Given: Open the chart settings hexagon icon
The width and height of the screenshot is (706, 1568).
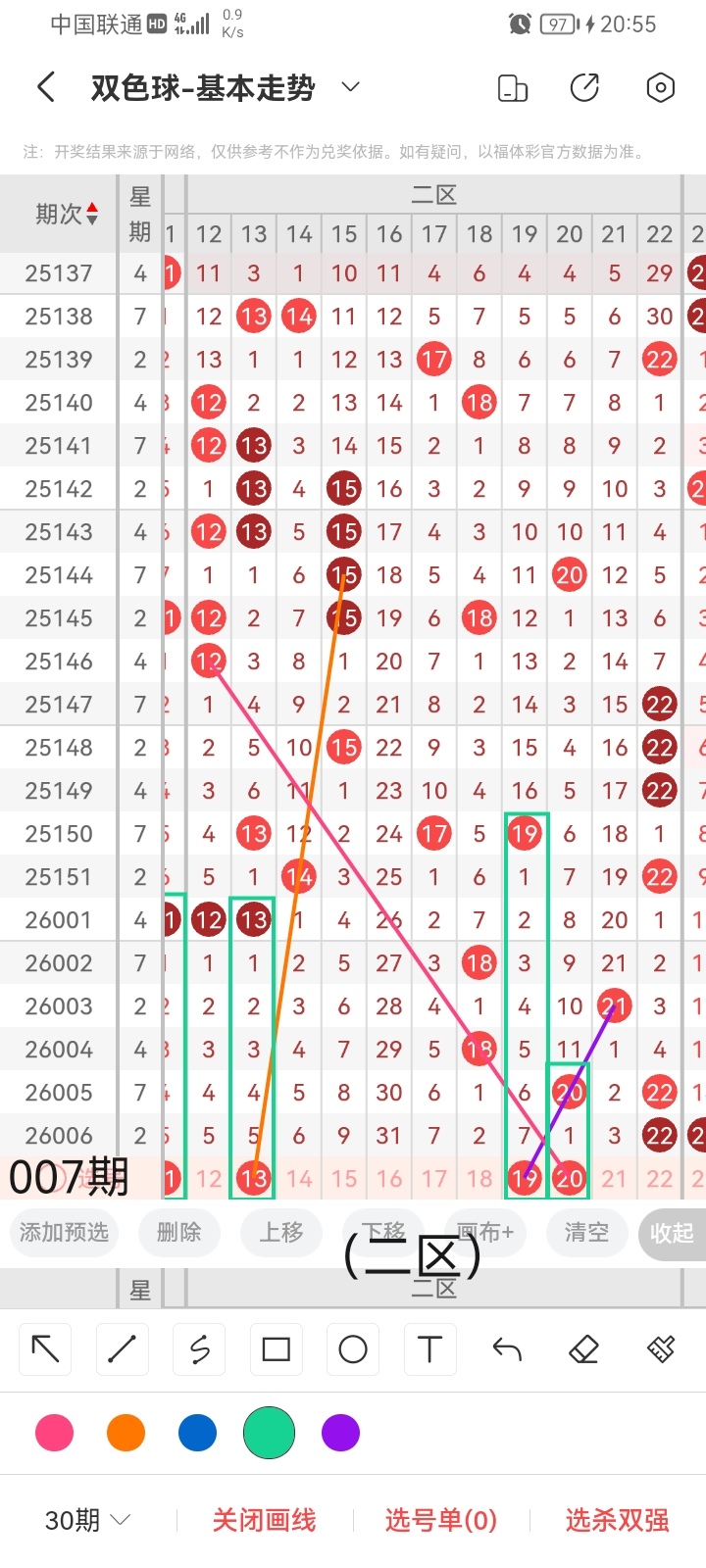Looking at the screenshot, I should pos(661,88).
